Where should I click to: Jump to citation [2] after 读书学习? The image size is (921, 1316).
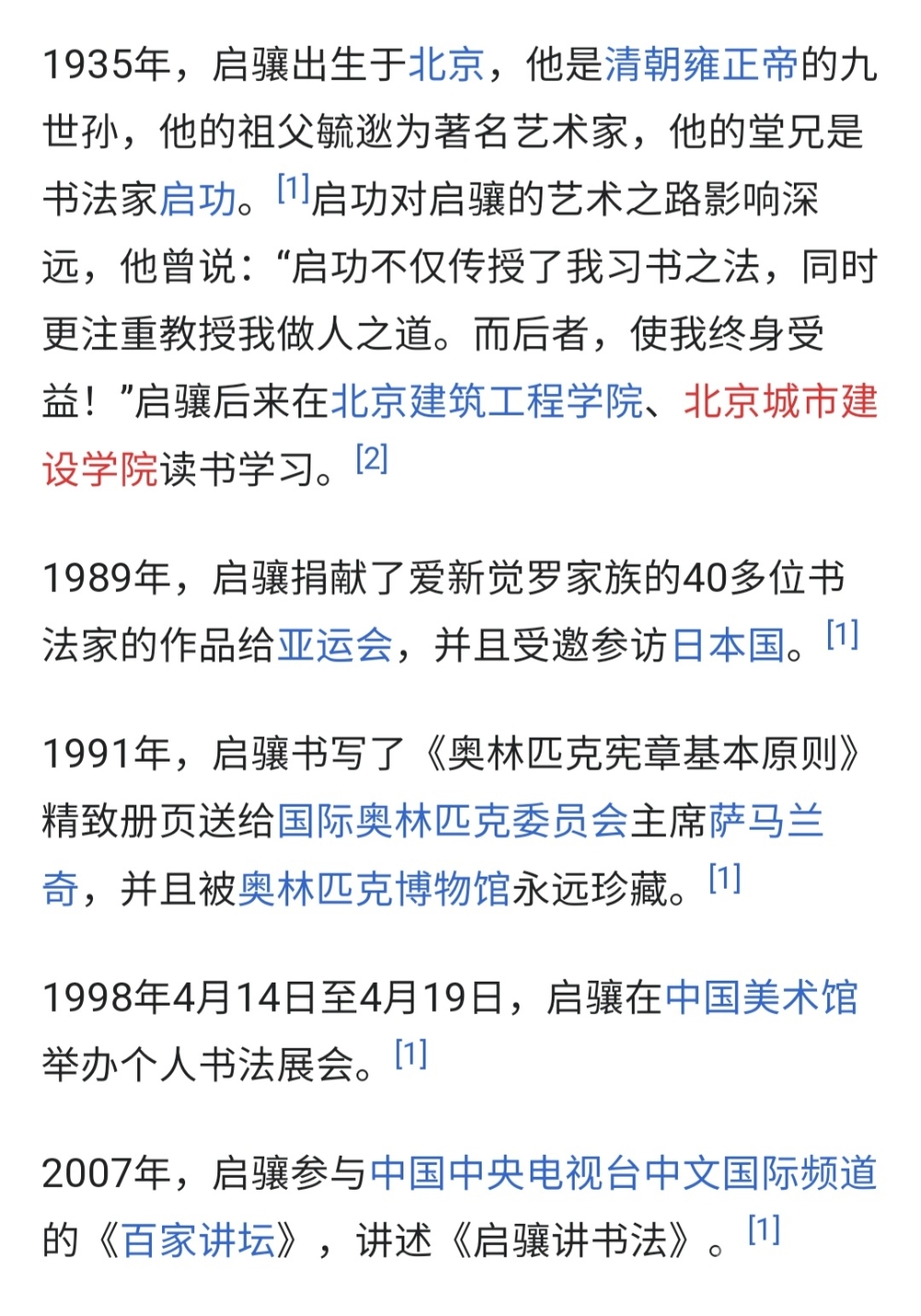point(372,458)
